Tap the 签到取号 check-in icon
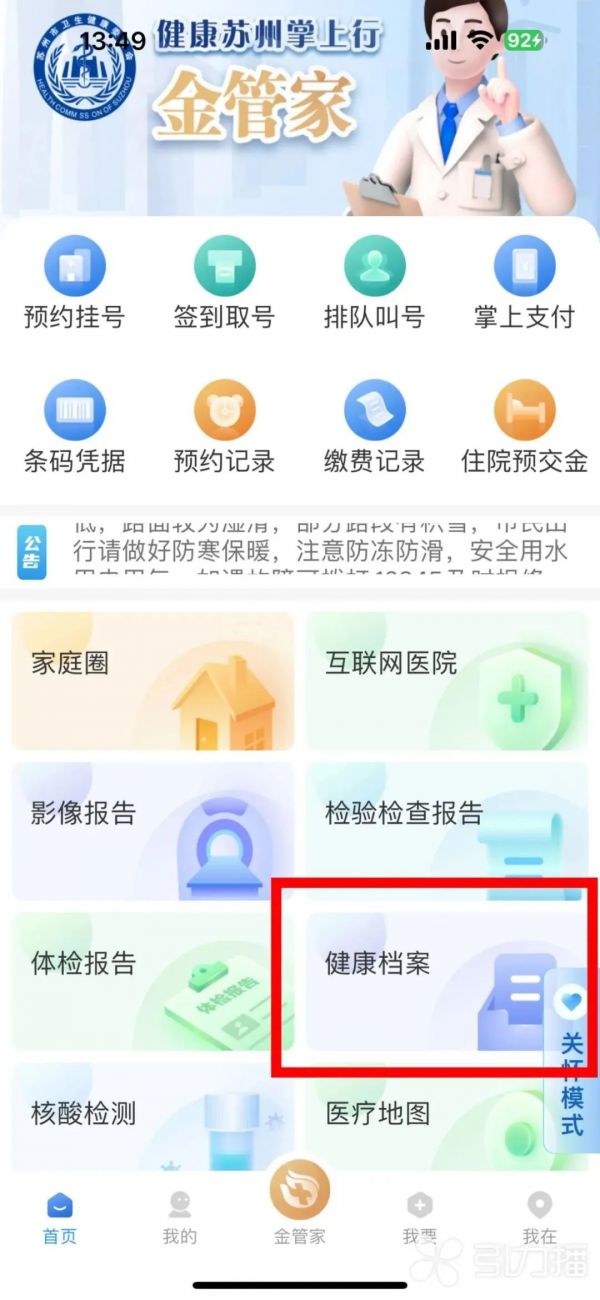The height and width of the screenshot is (1300, 600). pos(224,284)
